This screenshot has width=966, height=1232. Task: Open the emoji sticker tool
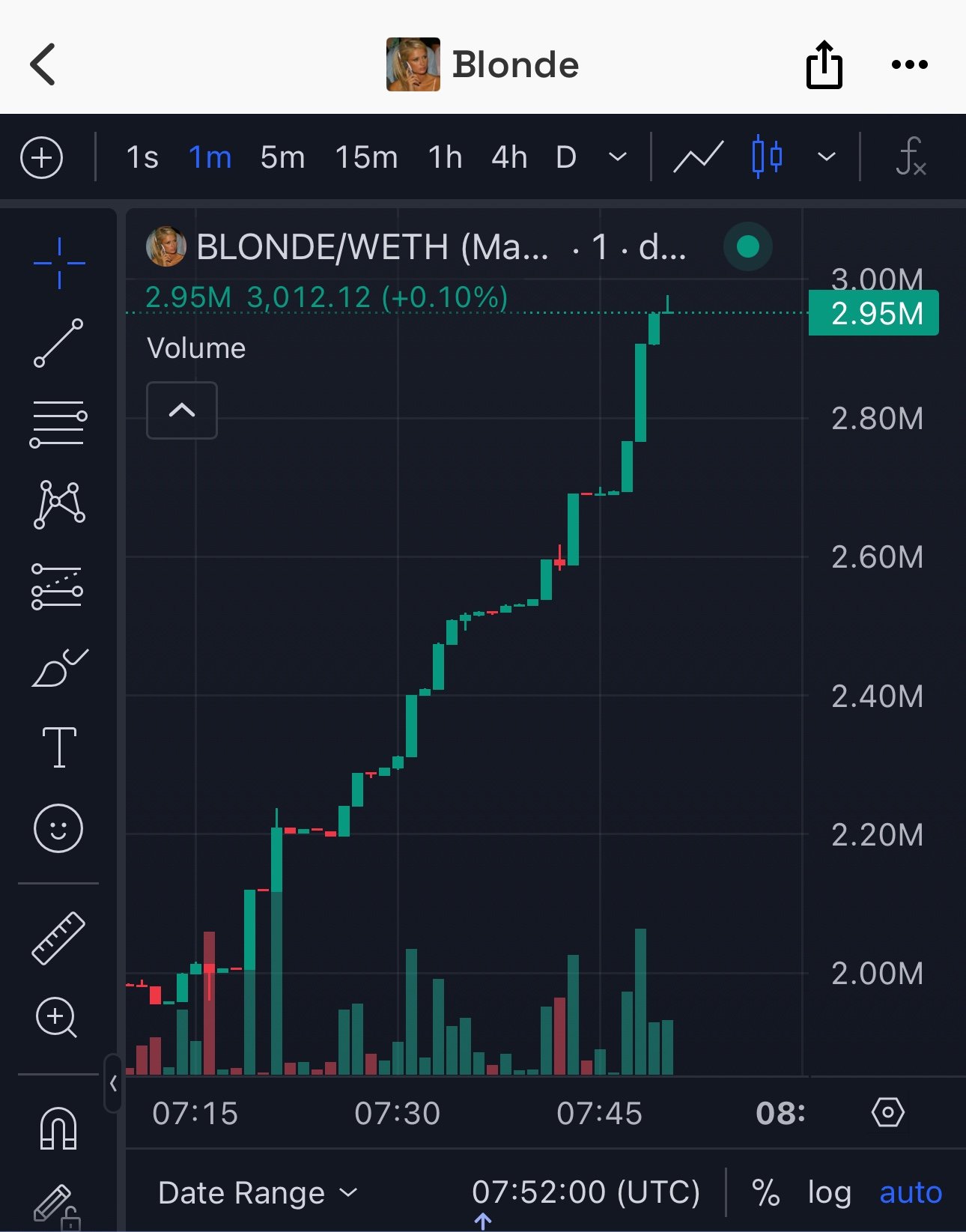pos(58,828)
